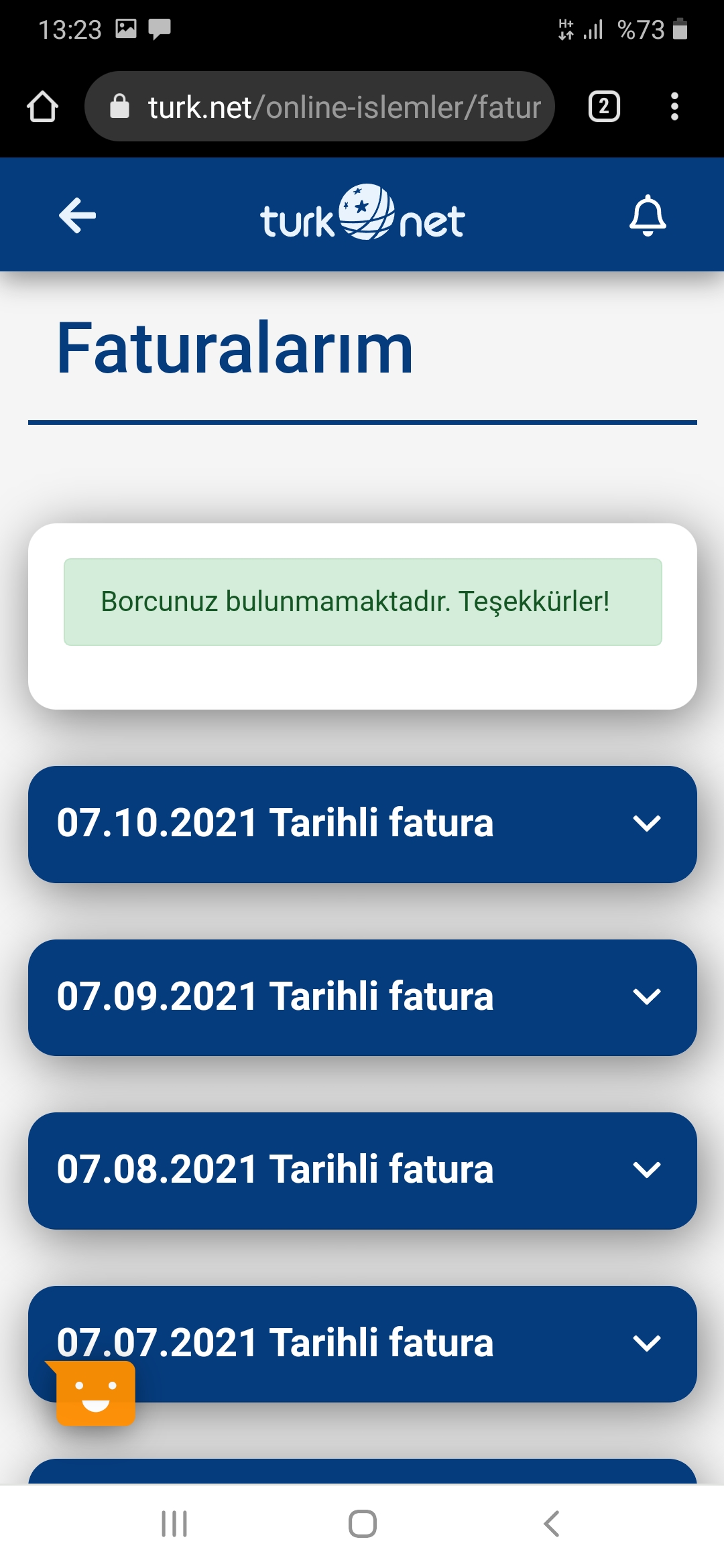Open the browser overflow menu
Viewport: 724px width, 1568px height.
pos(674,107)
